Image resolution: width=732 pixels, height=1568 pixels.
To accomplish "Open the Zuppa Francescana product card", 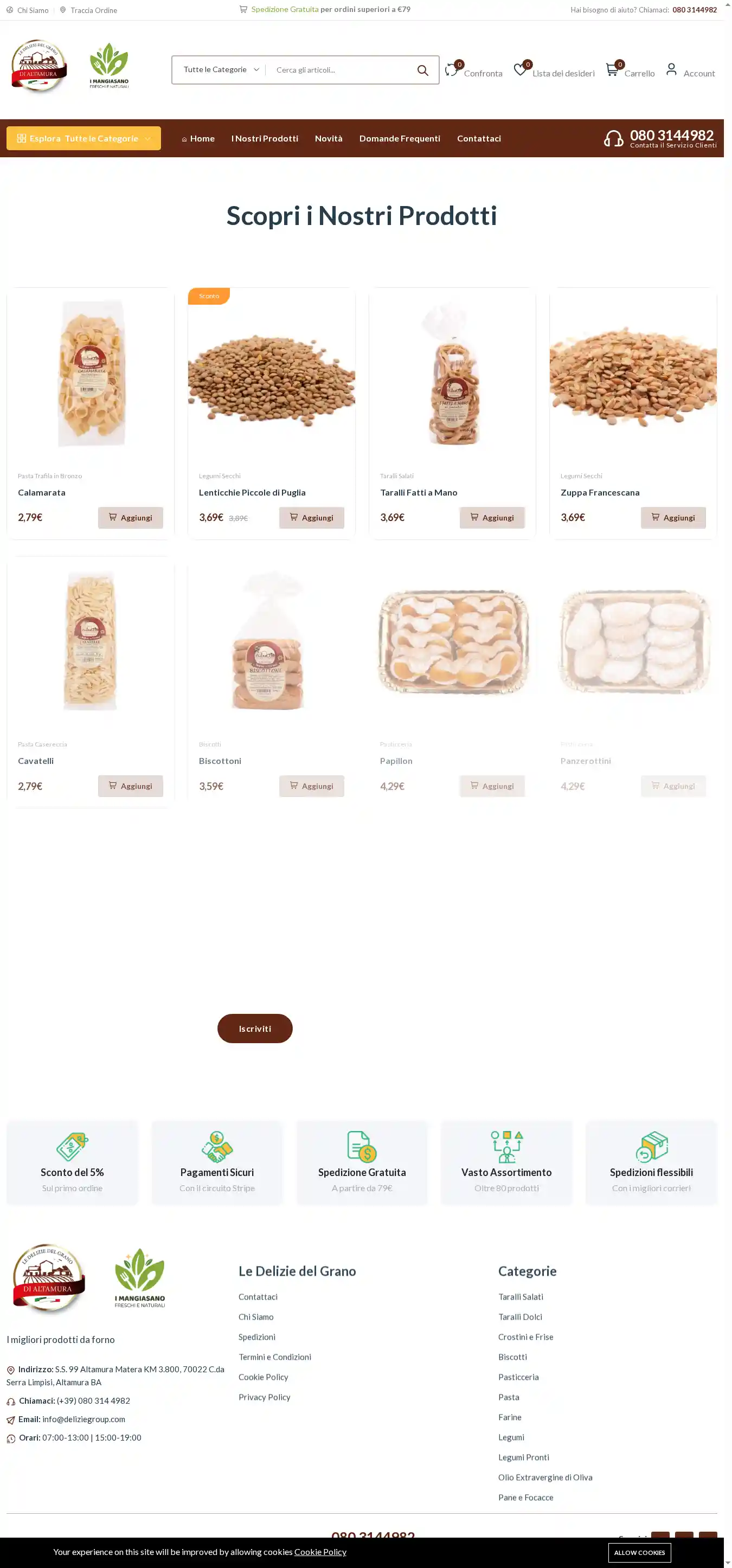I will pyautogui.click(x=600, y=492).
